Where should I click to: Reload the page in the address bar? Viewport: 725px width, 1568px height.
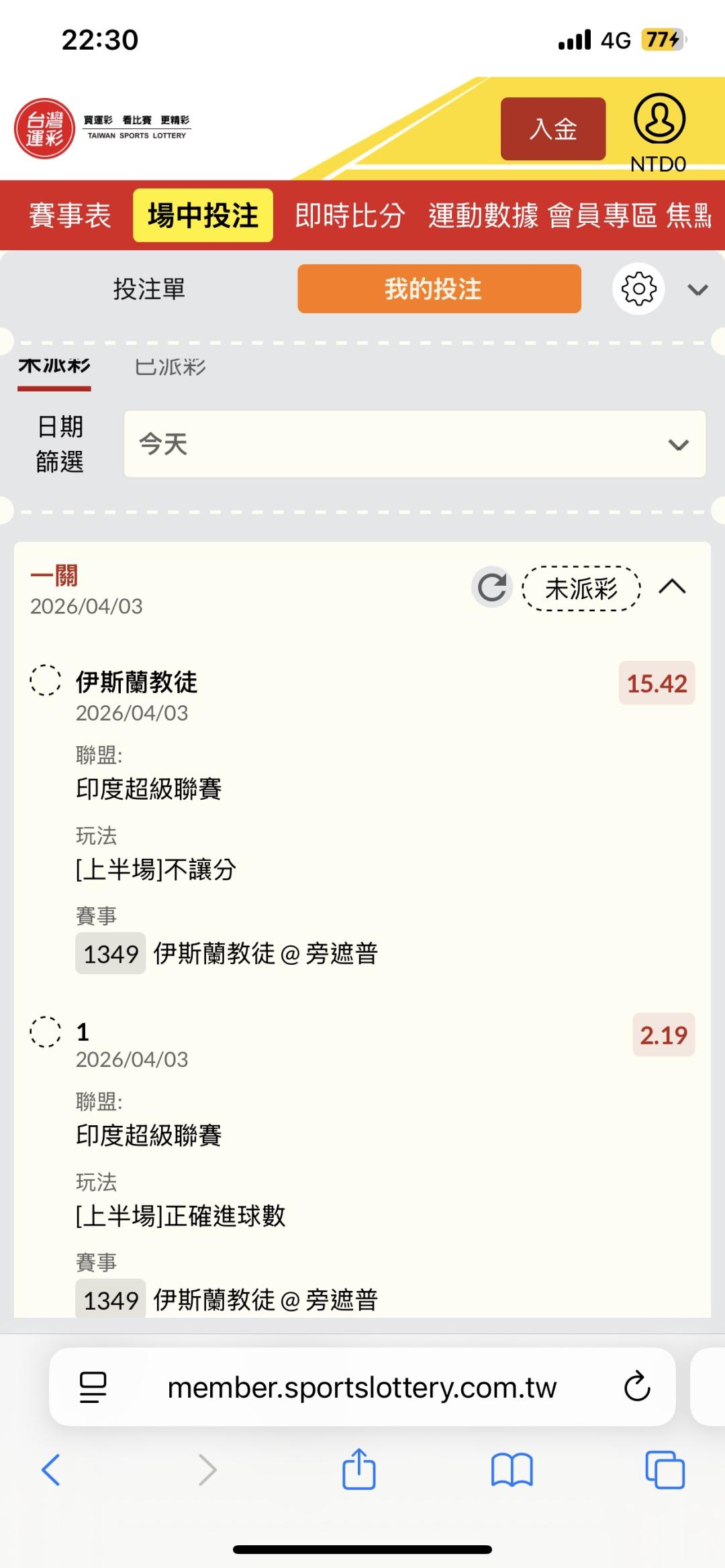point(637,1387)
